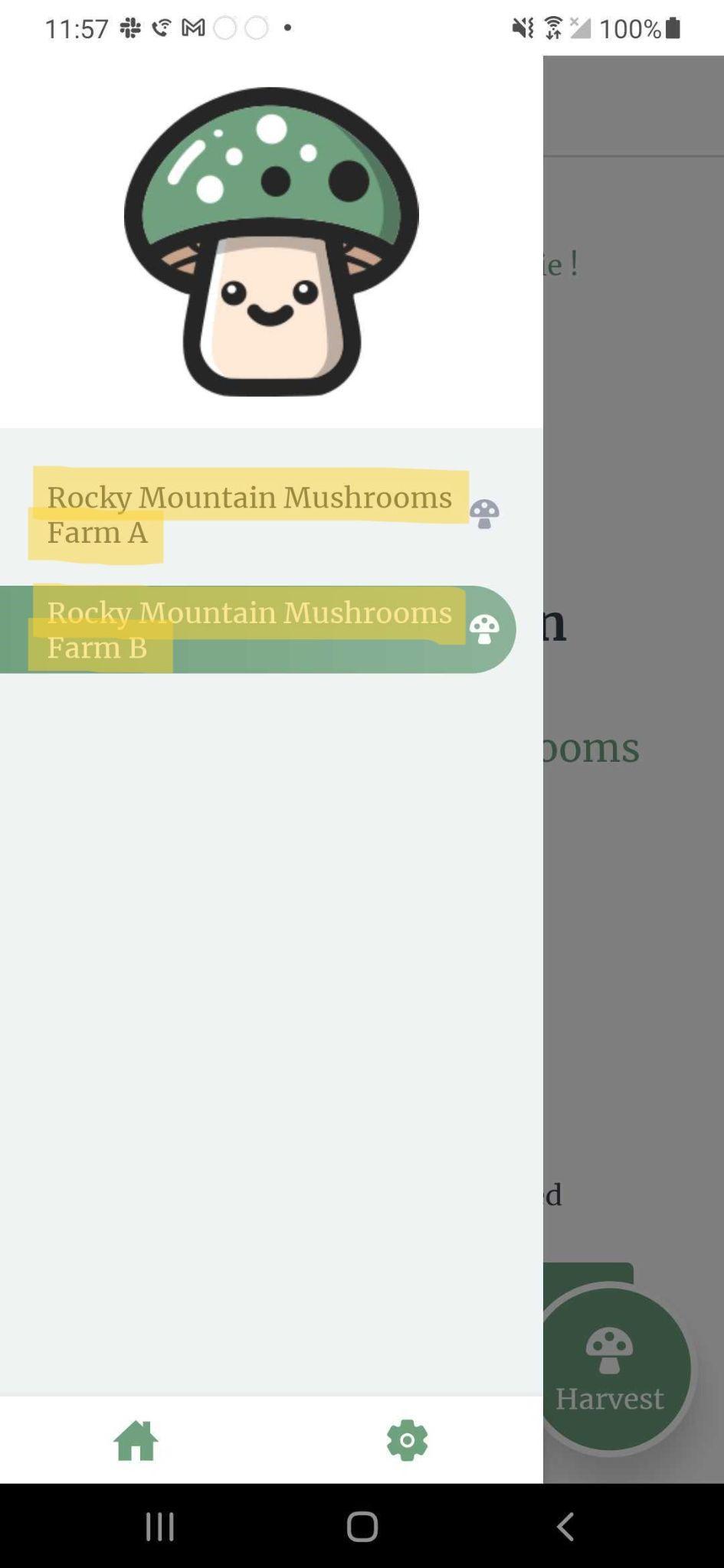Tap the system back button

tap(565, 1526)
